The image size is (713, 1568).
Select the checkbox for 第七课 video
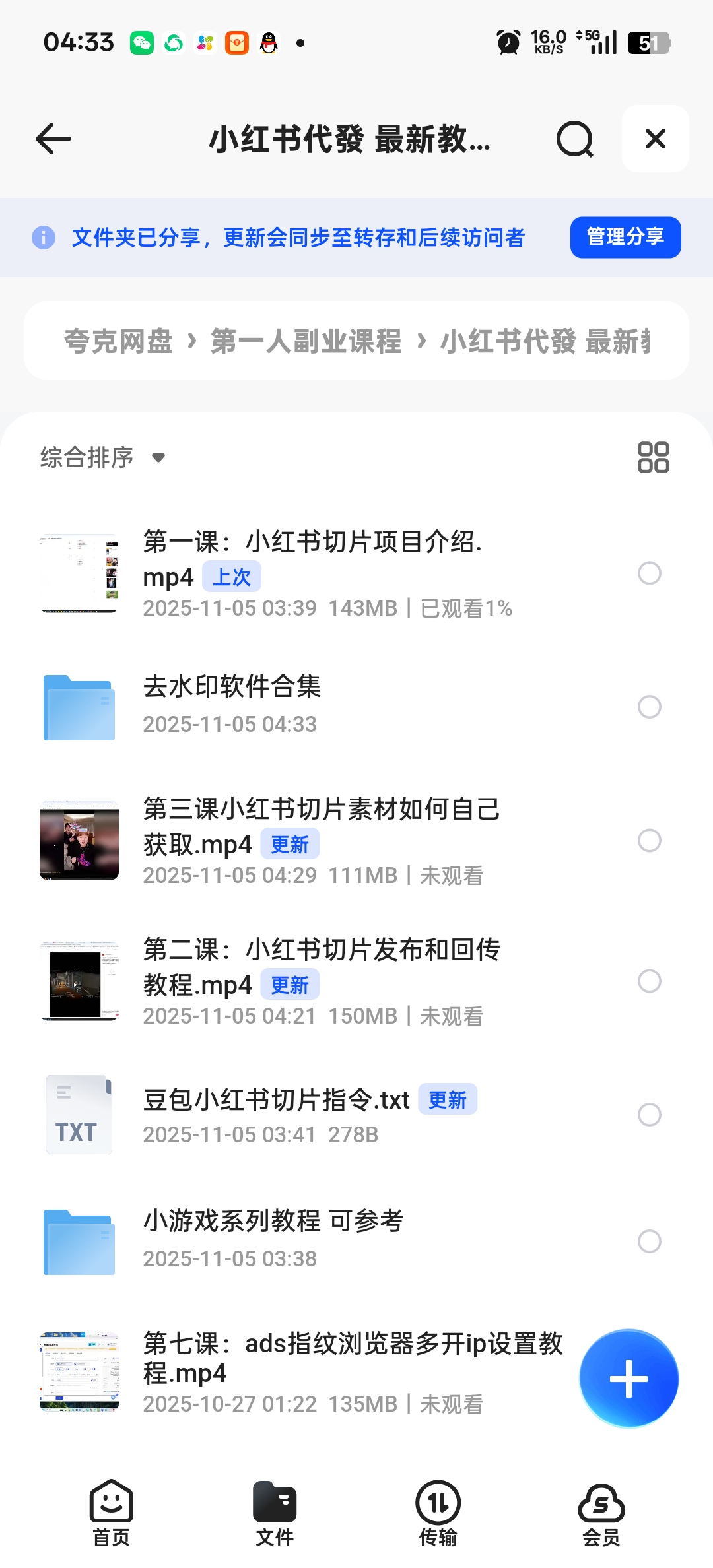[x=650, y=1379]
